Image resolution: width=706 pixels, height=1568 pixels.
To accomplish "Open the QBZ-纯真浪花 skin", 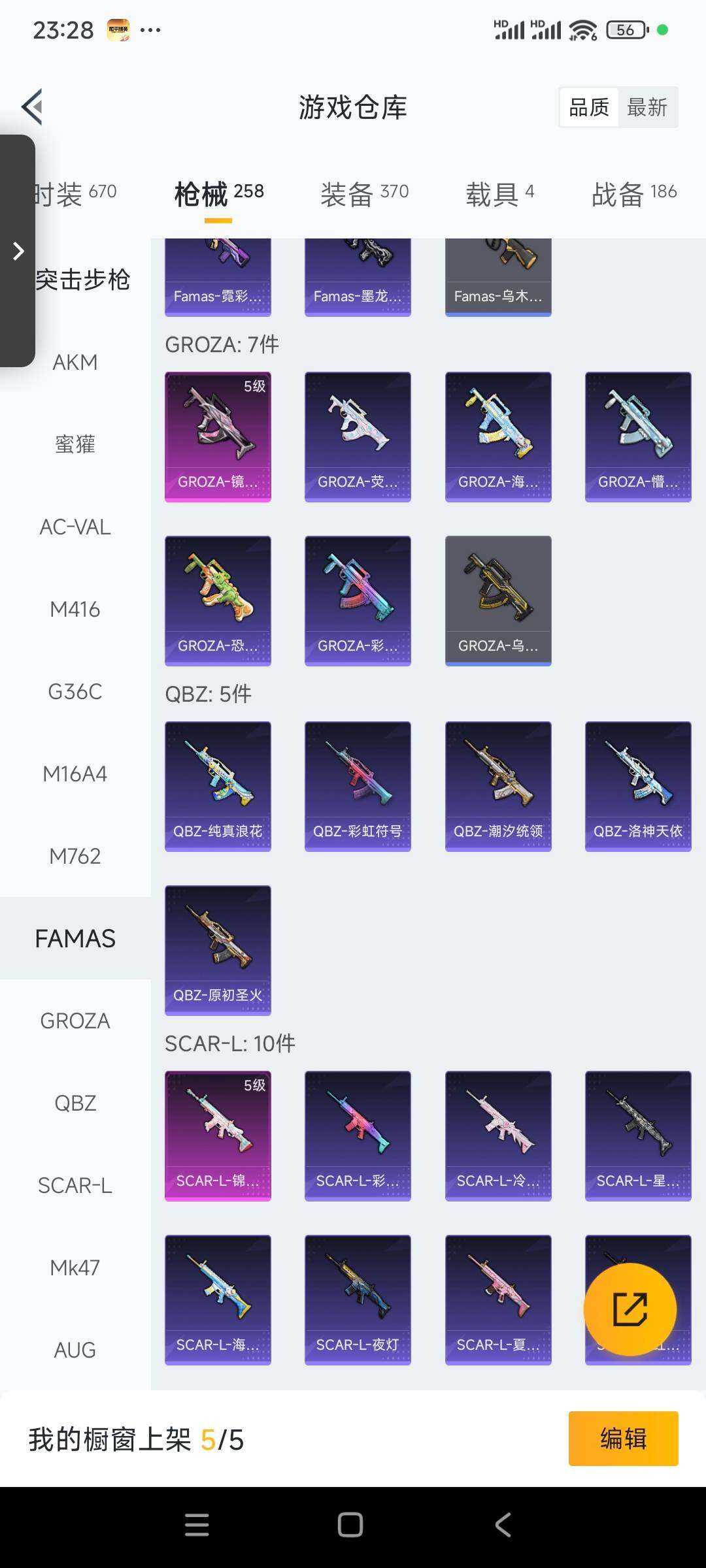I will [x=218, y=786].
